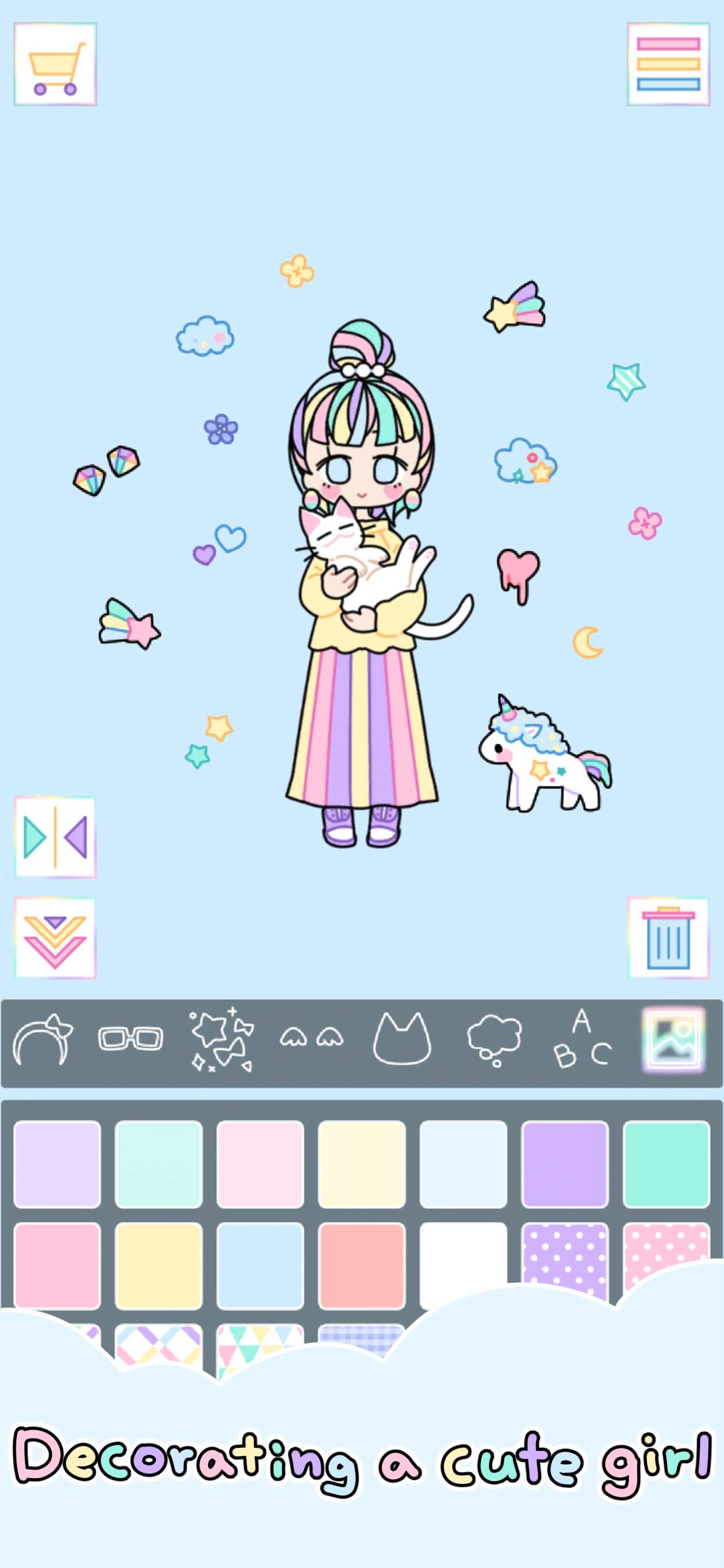Pick the bright purple background swatch

click(565, 1164)
